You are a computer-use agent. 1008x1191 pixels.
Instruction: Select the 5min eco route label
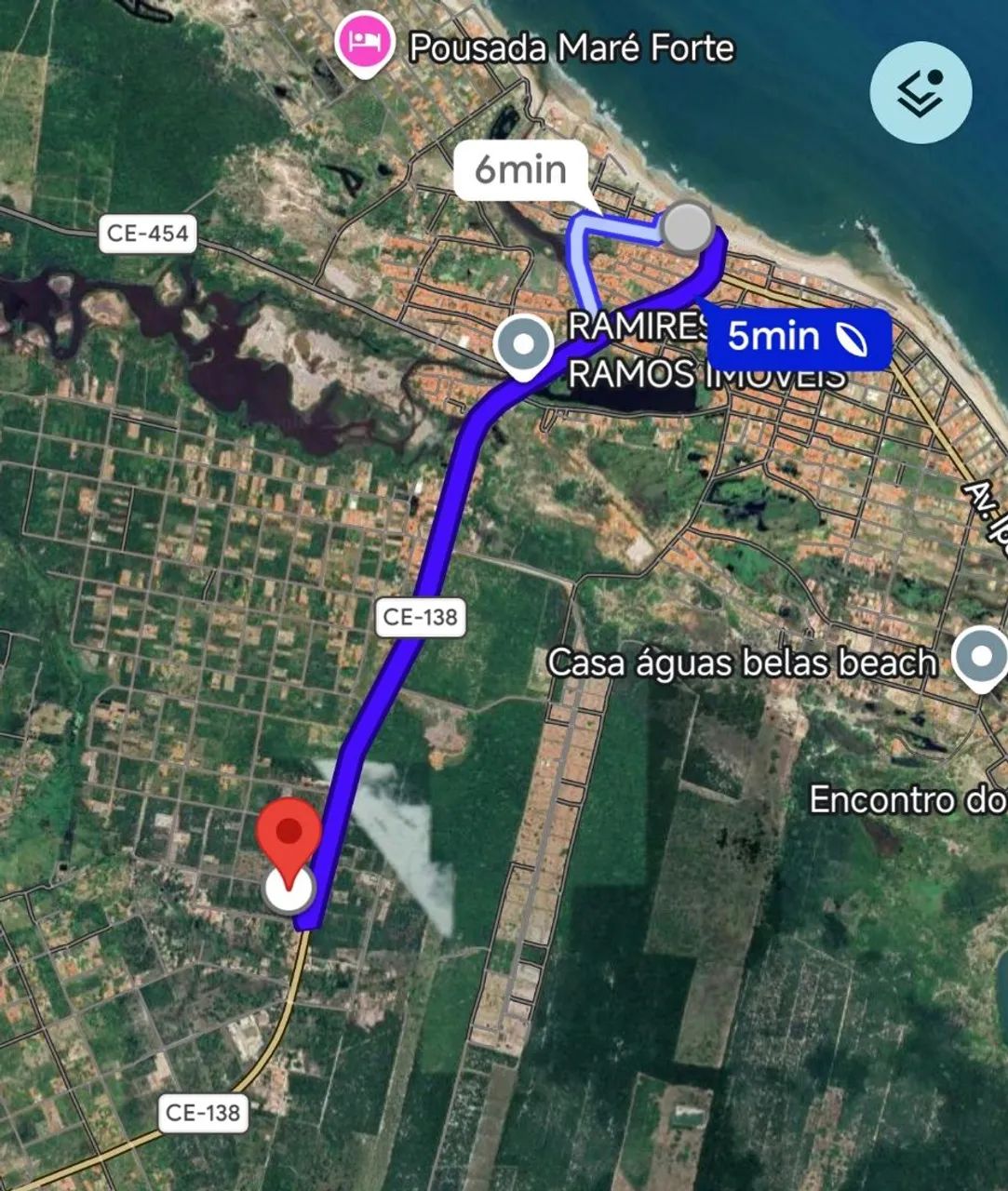tap(798, 336)
